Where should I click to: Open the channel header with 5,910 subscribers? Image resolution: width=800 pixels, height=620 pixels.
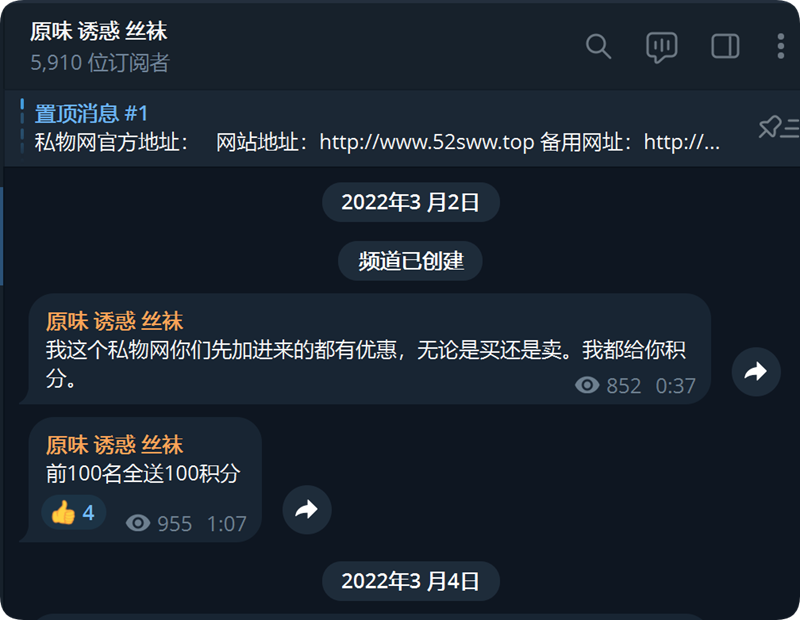[x=100, y=46]
